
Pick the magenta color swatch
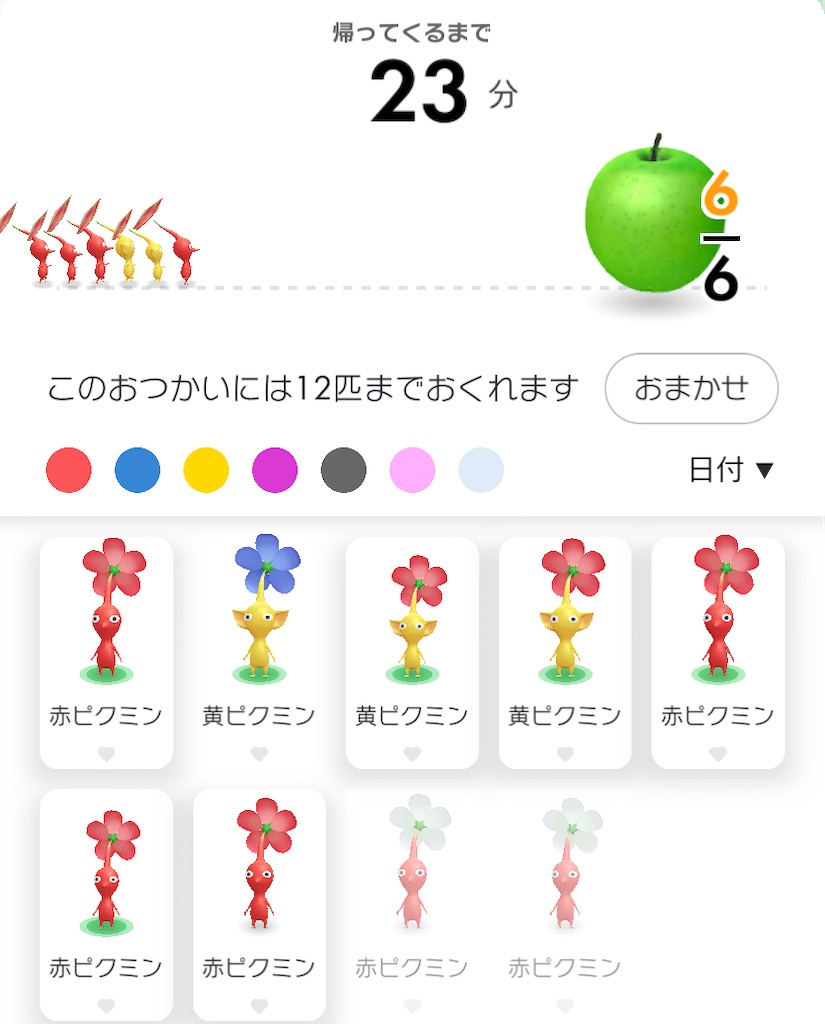(x=273, y=470)
